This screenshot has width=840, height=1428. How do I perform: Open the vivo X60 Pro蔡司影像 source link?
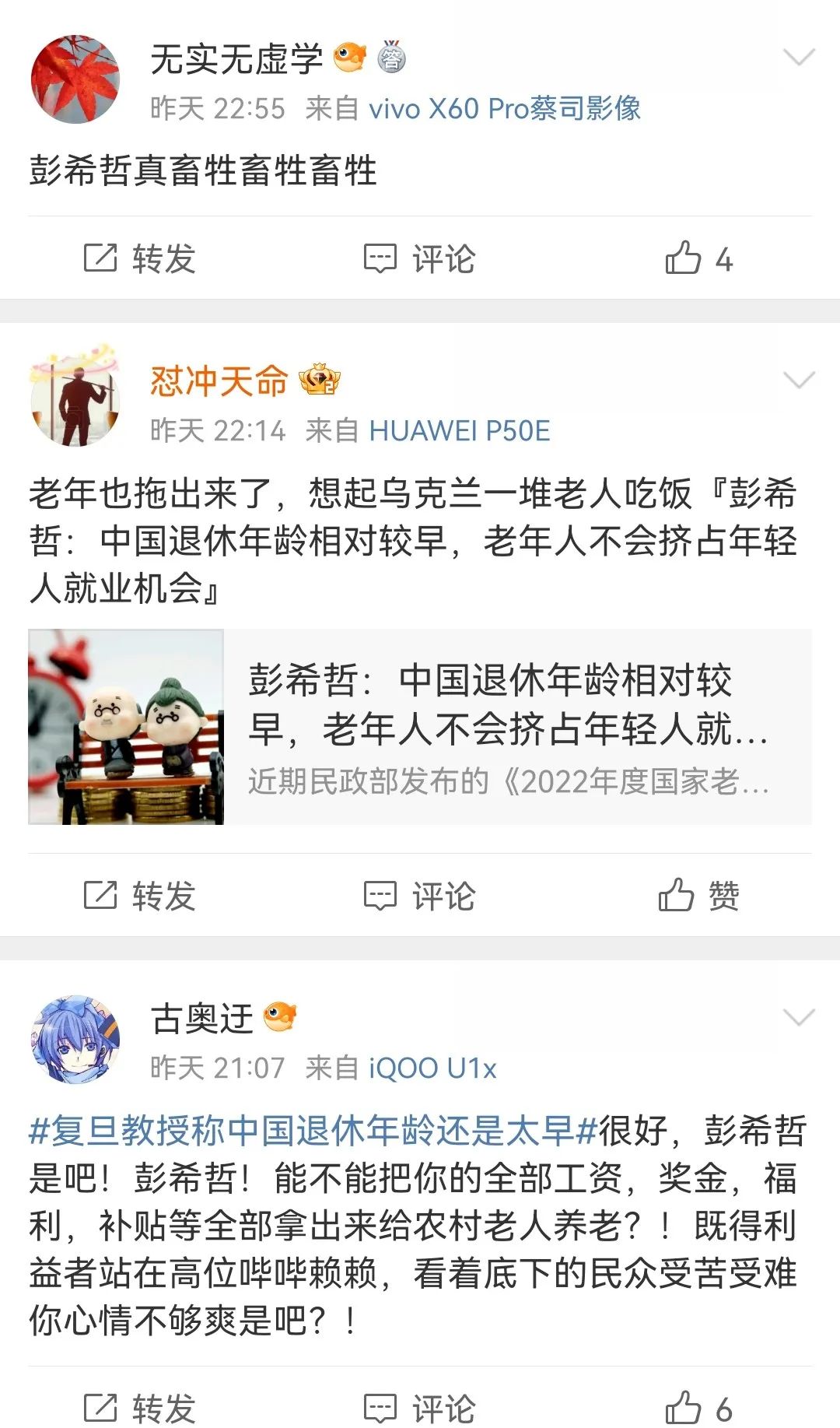(x=504, y=109)
